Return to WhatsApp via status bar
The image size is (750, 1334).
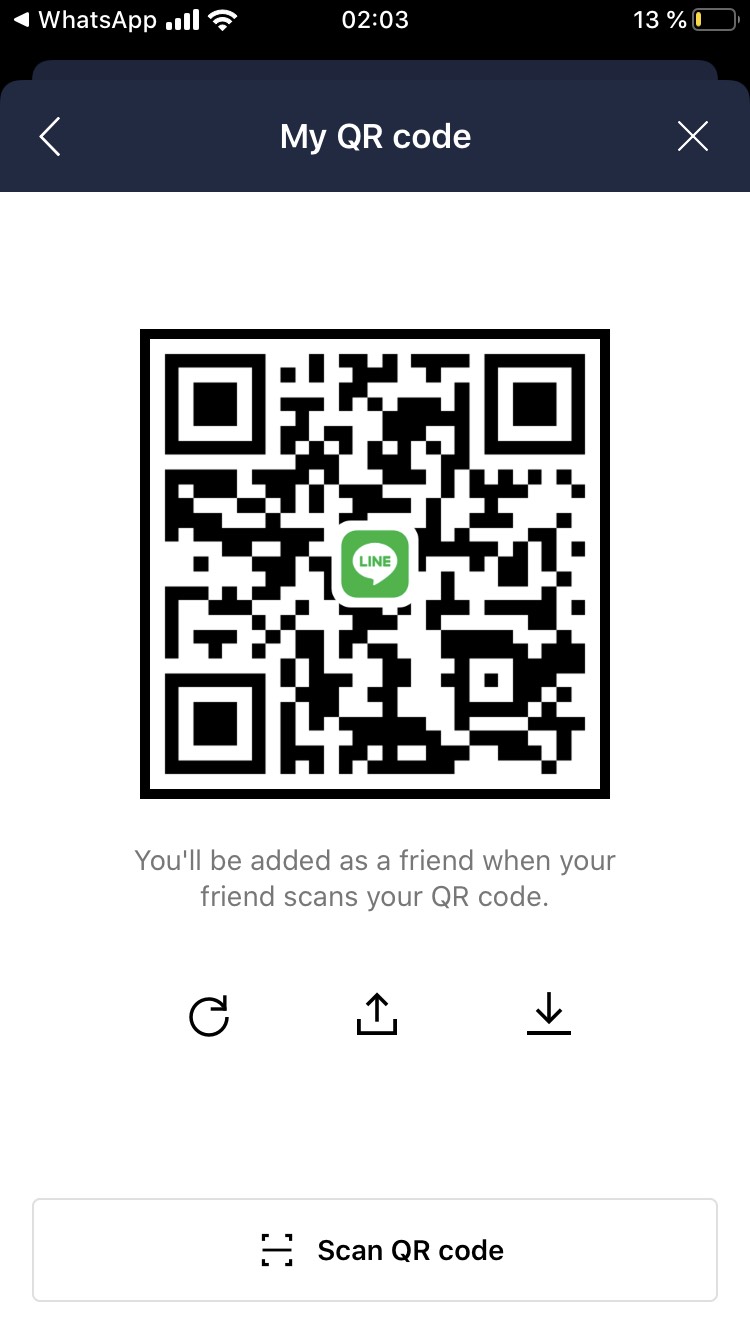[85, 20]
